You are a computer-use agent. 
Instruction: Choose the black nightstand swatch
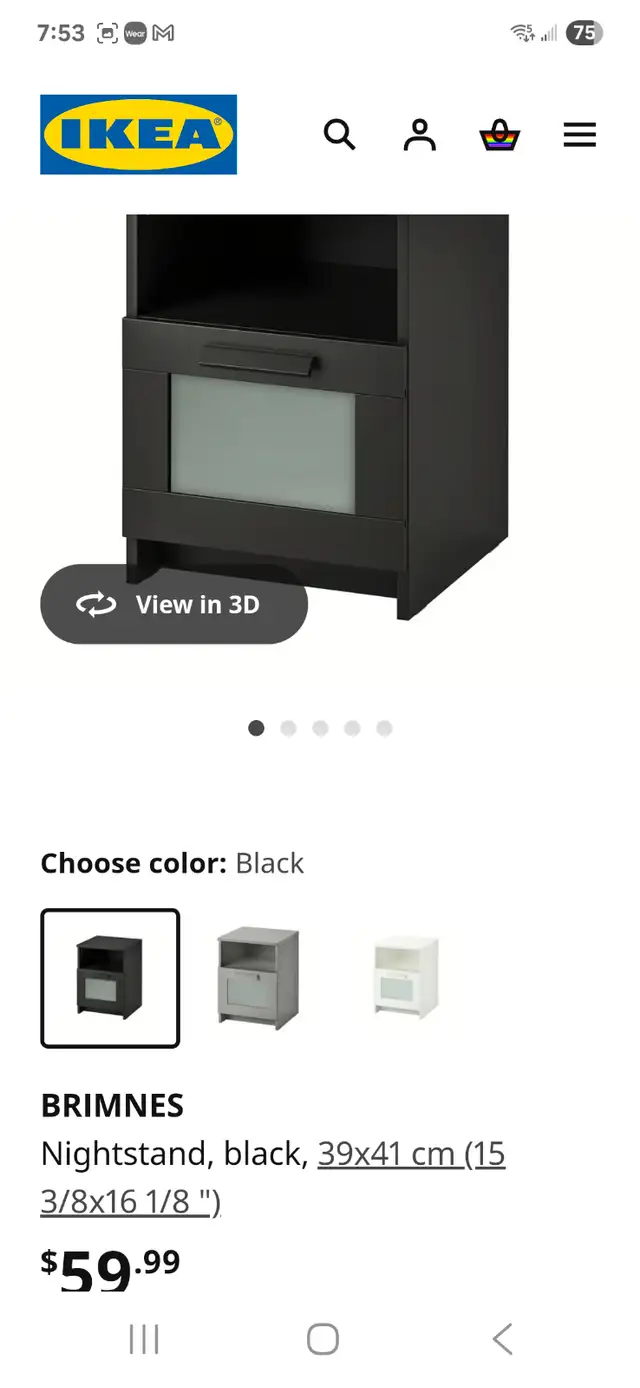(x=110, y=977)
